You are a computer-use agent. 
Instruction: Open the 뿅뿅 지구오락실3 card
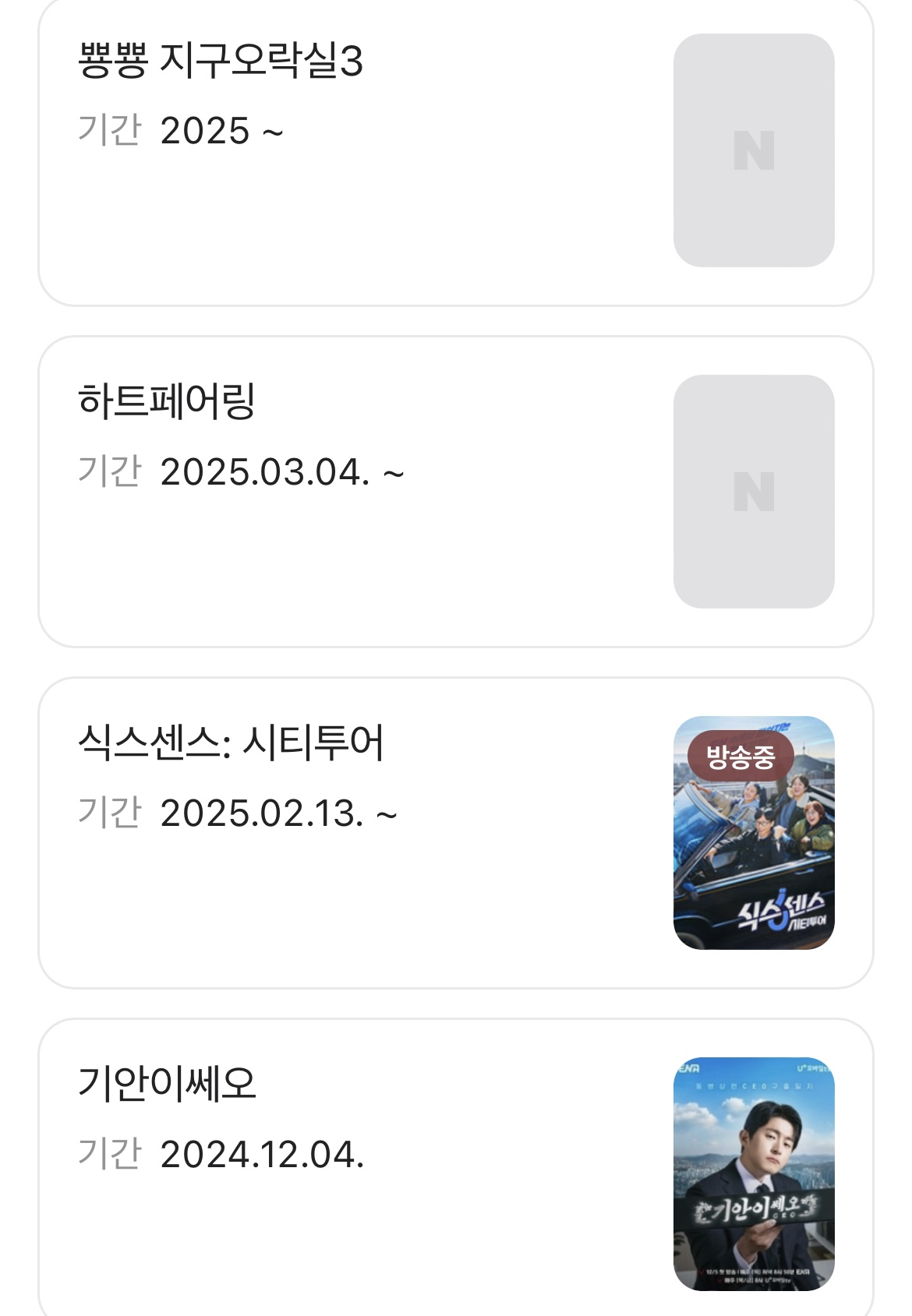221,61
